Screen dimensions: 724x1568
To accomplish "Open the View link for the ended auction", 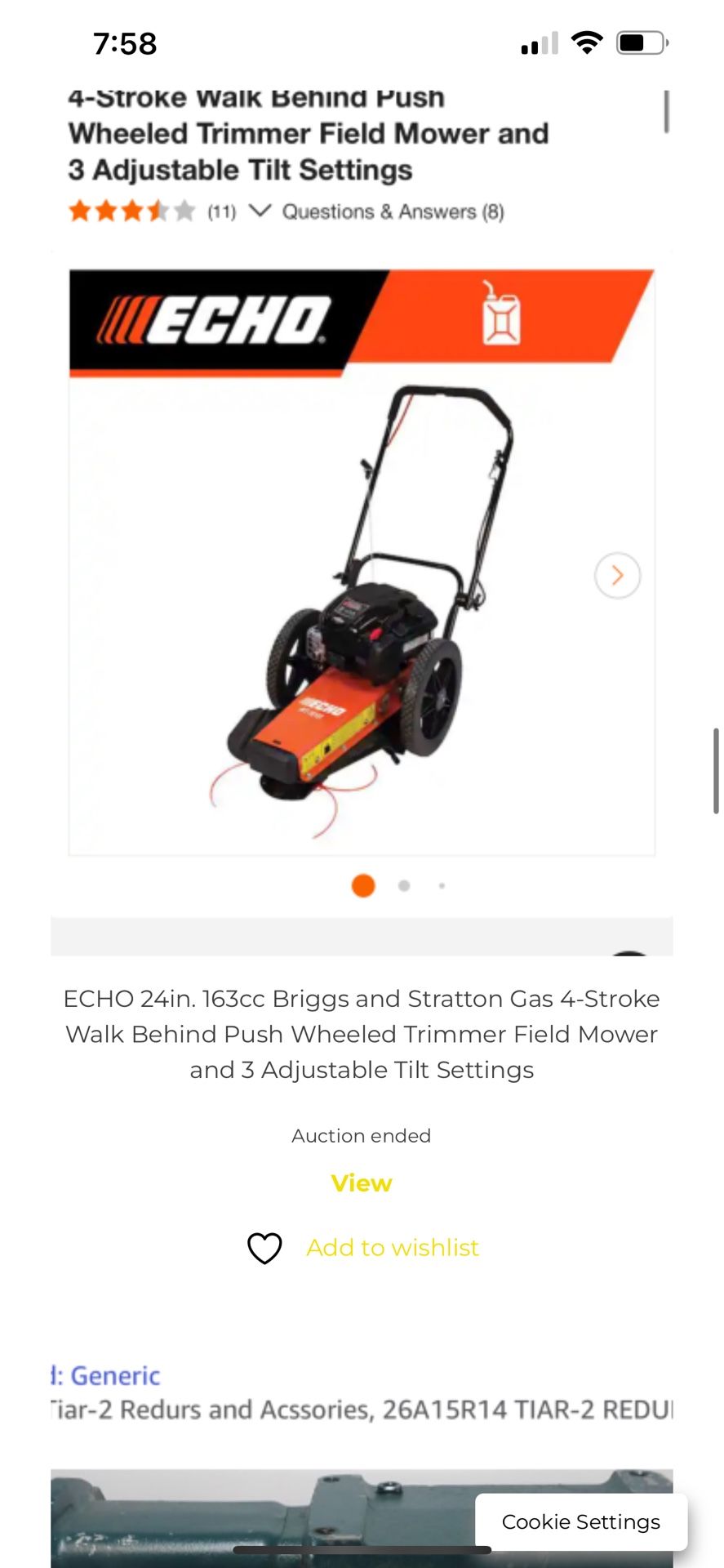I will [x=361, y=1183].
